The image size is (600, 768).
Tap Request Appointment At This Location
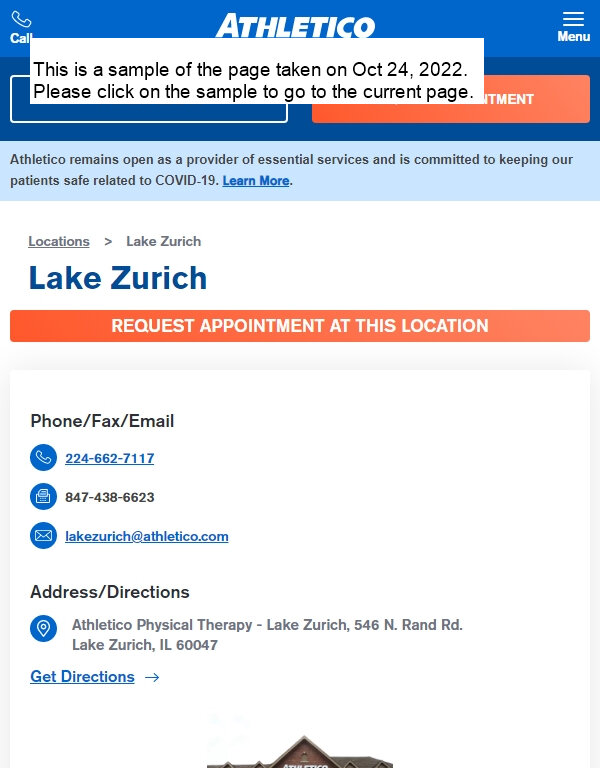click(300, 326)
